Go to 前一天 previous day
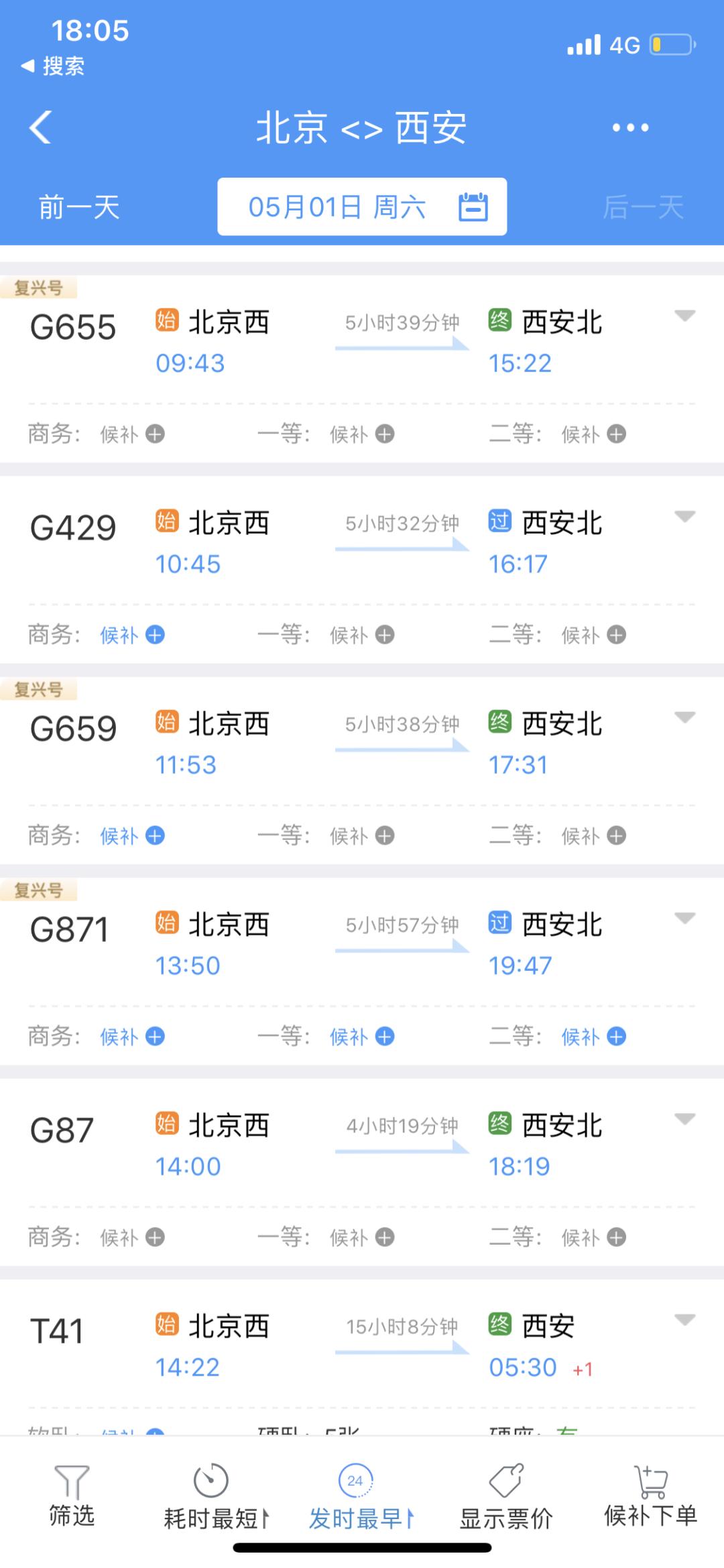724x1568 pixels. click(76, 206)
